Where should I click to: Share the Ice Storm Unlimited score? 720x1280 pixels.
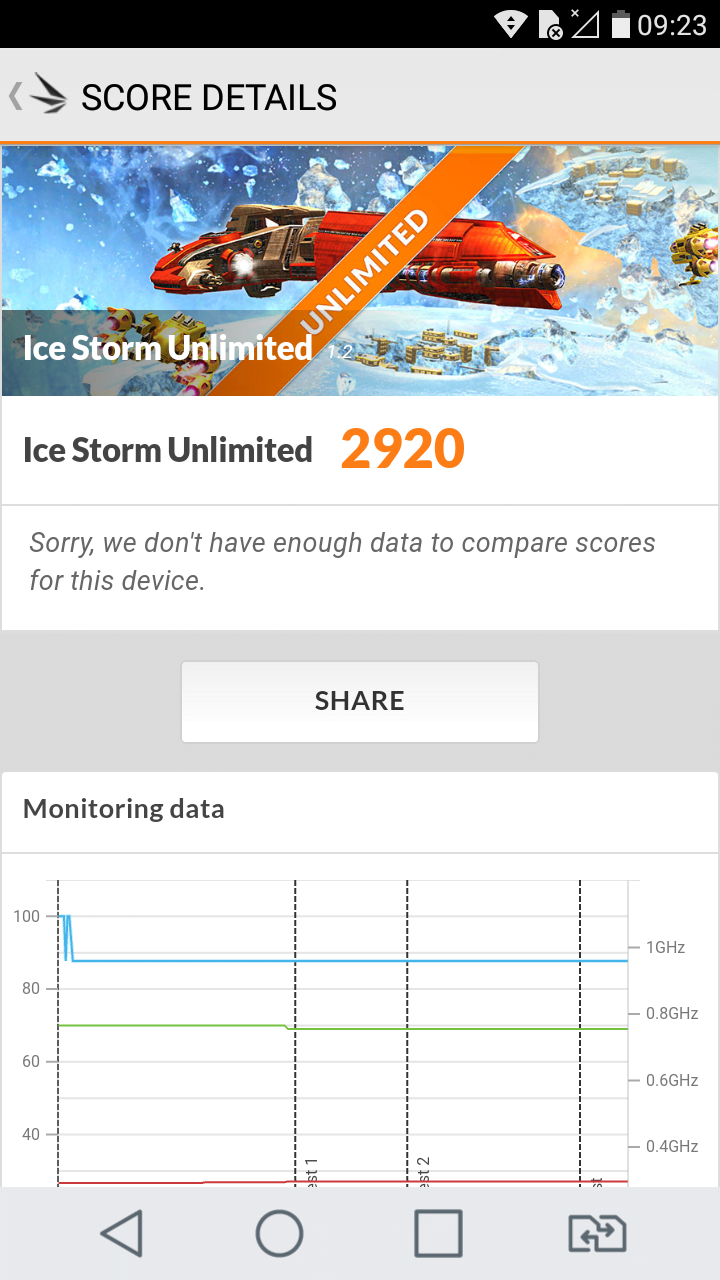[360, 701]
